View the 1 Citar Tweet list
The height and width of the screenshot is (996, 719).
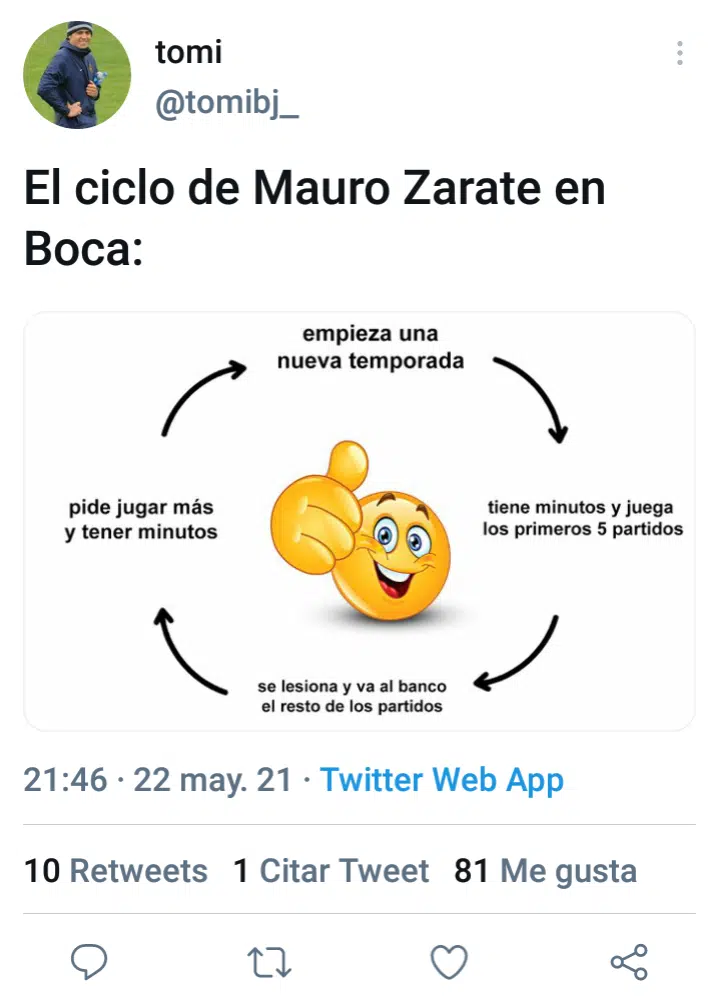click(x=331, y=870)
